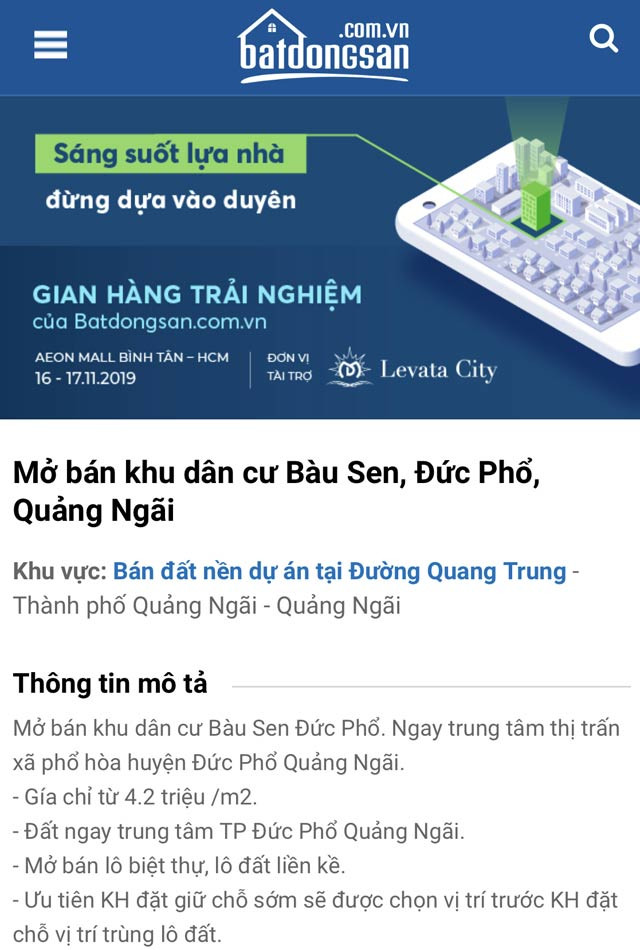The height and width of the screenshot is (950, 640).
Task: Open the hamburger navigation menu
Action: [50, 43]
